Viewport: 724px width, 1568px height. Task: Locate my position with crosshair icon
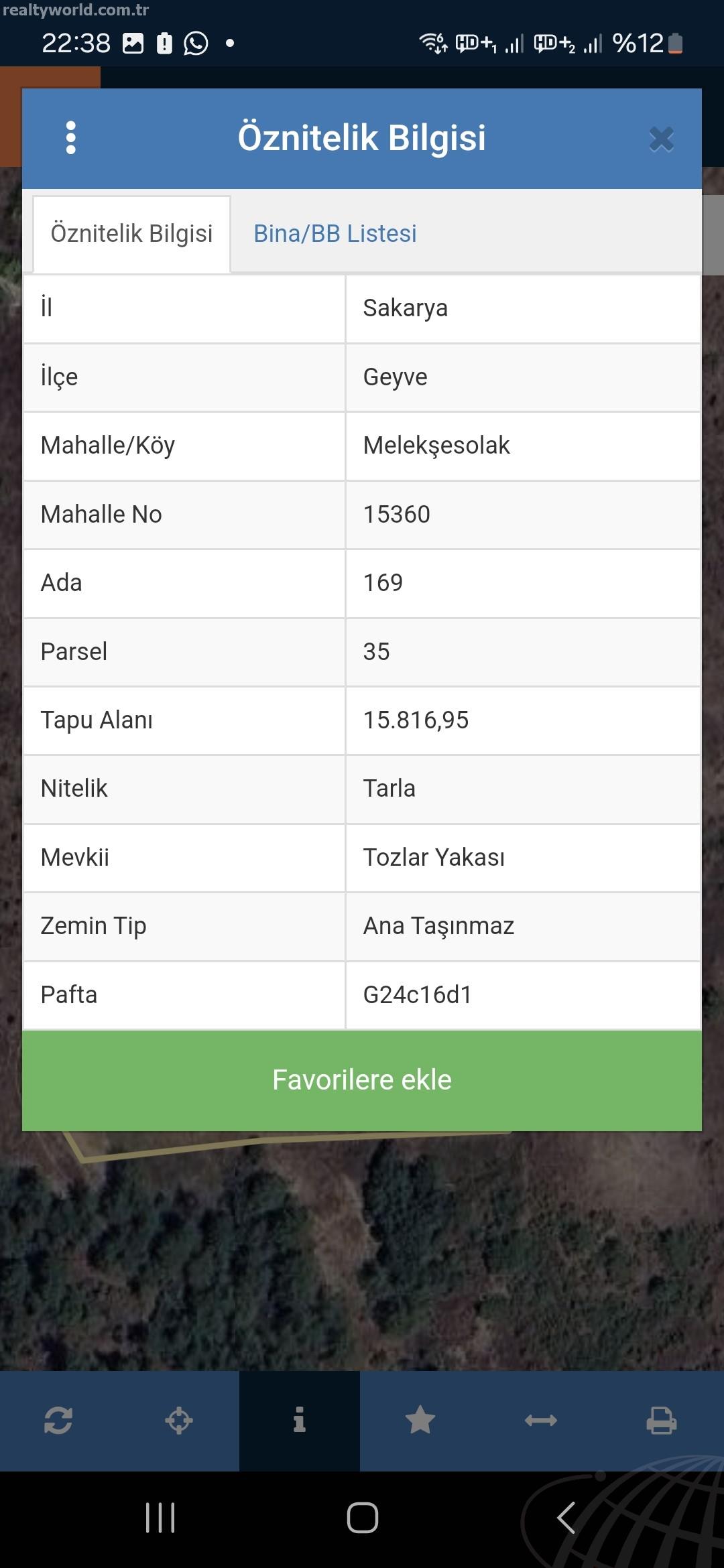point(179,1420)
